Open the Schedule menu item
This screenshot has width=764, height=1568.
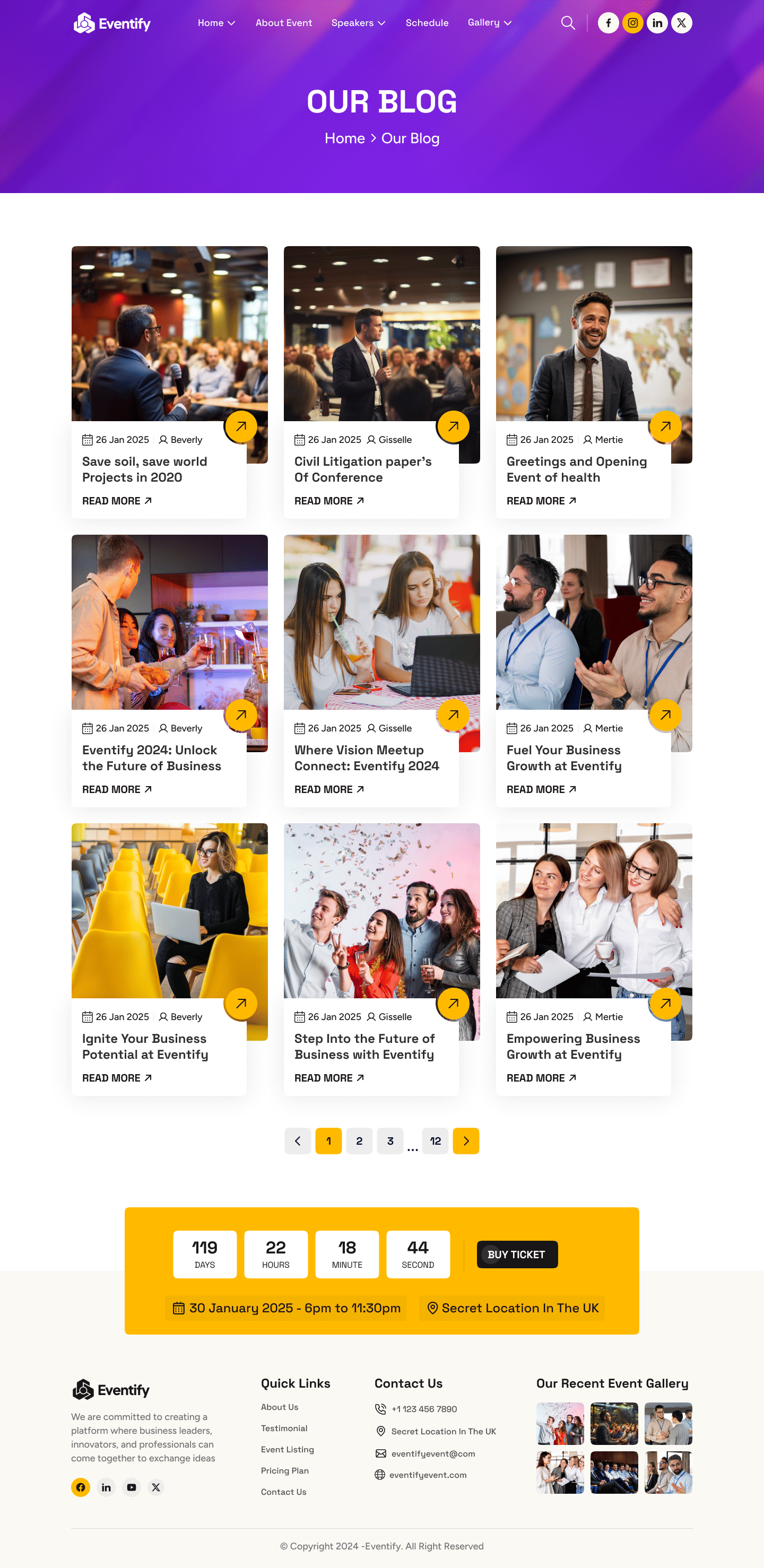point(427,22)
